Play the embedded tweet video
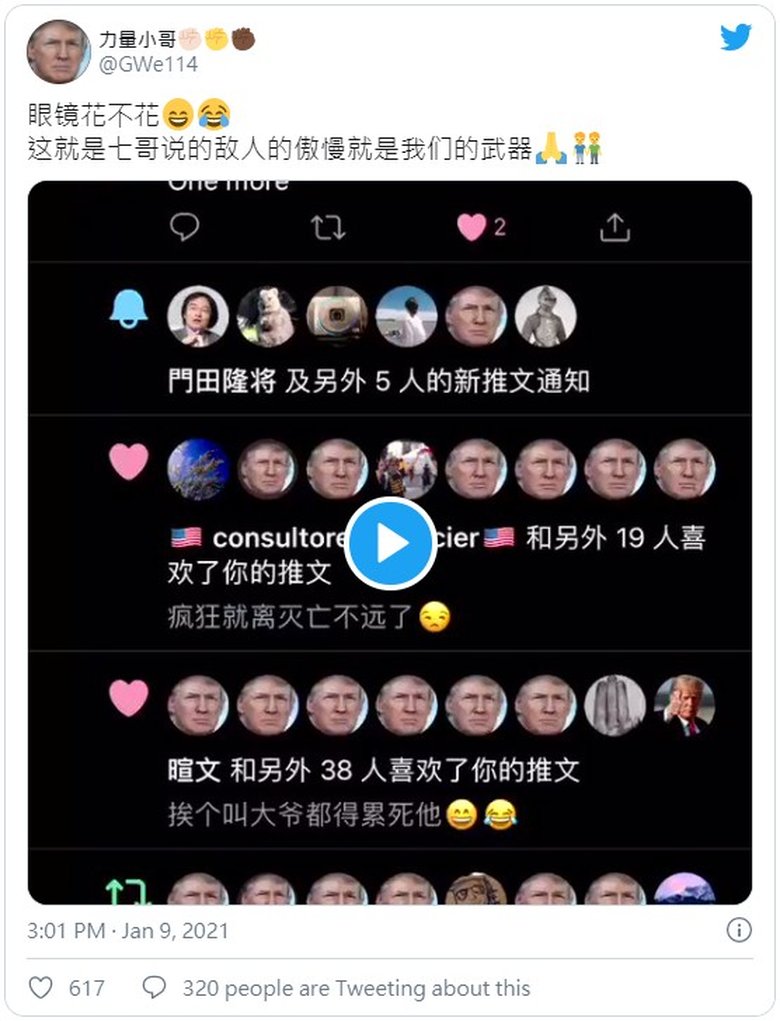 (x=390, y=543)
